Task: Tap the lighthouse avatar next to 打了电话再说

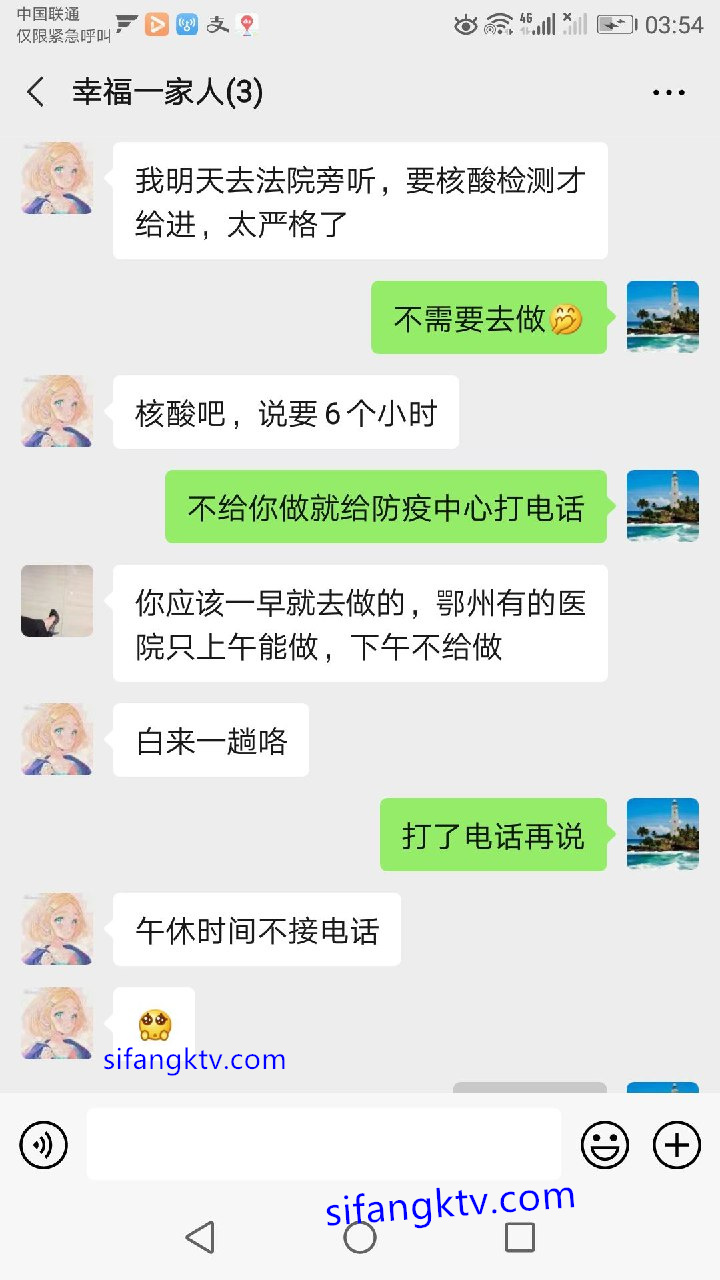Action: pos(662,834)
